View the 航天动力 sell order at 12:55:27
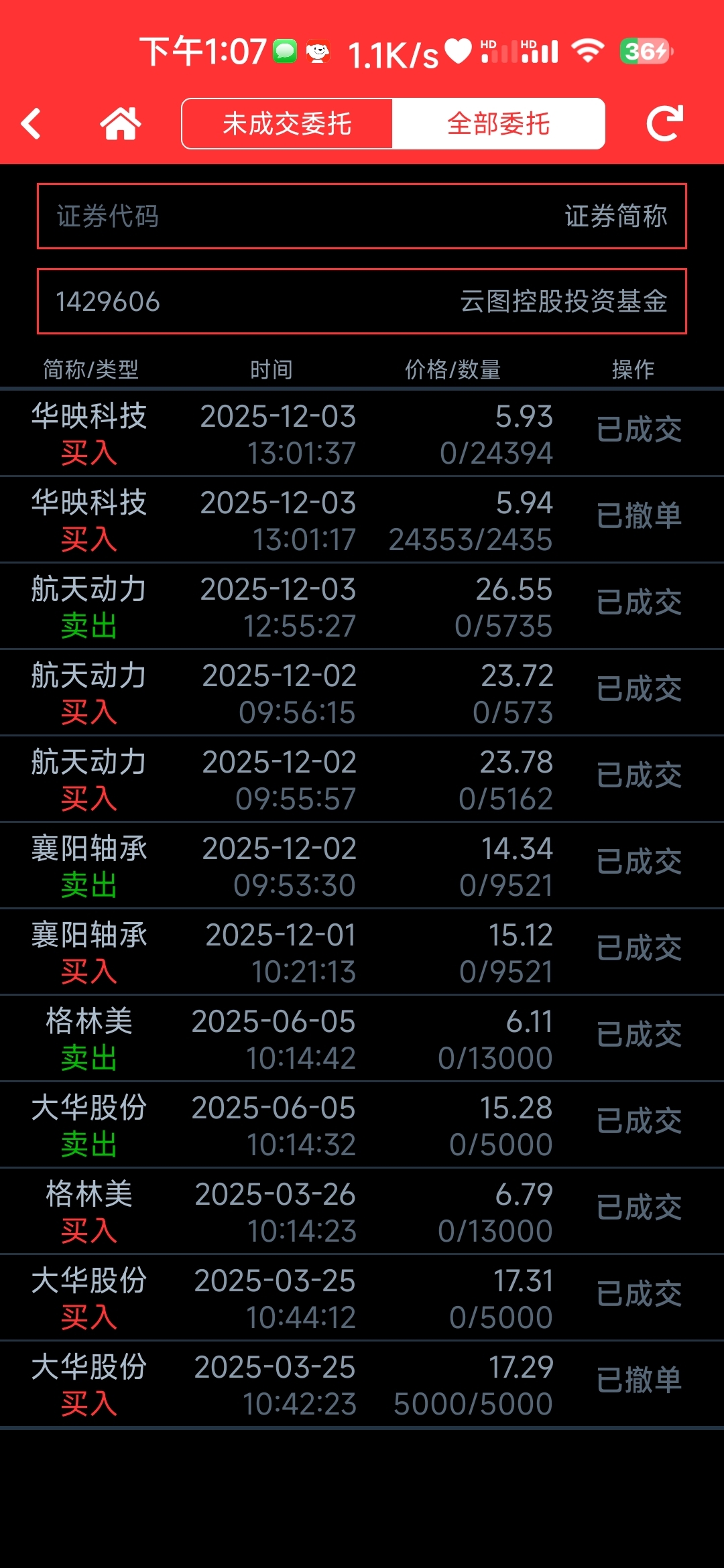This screenshot has height=1568, width=724. [362, 606]
